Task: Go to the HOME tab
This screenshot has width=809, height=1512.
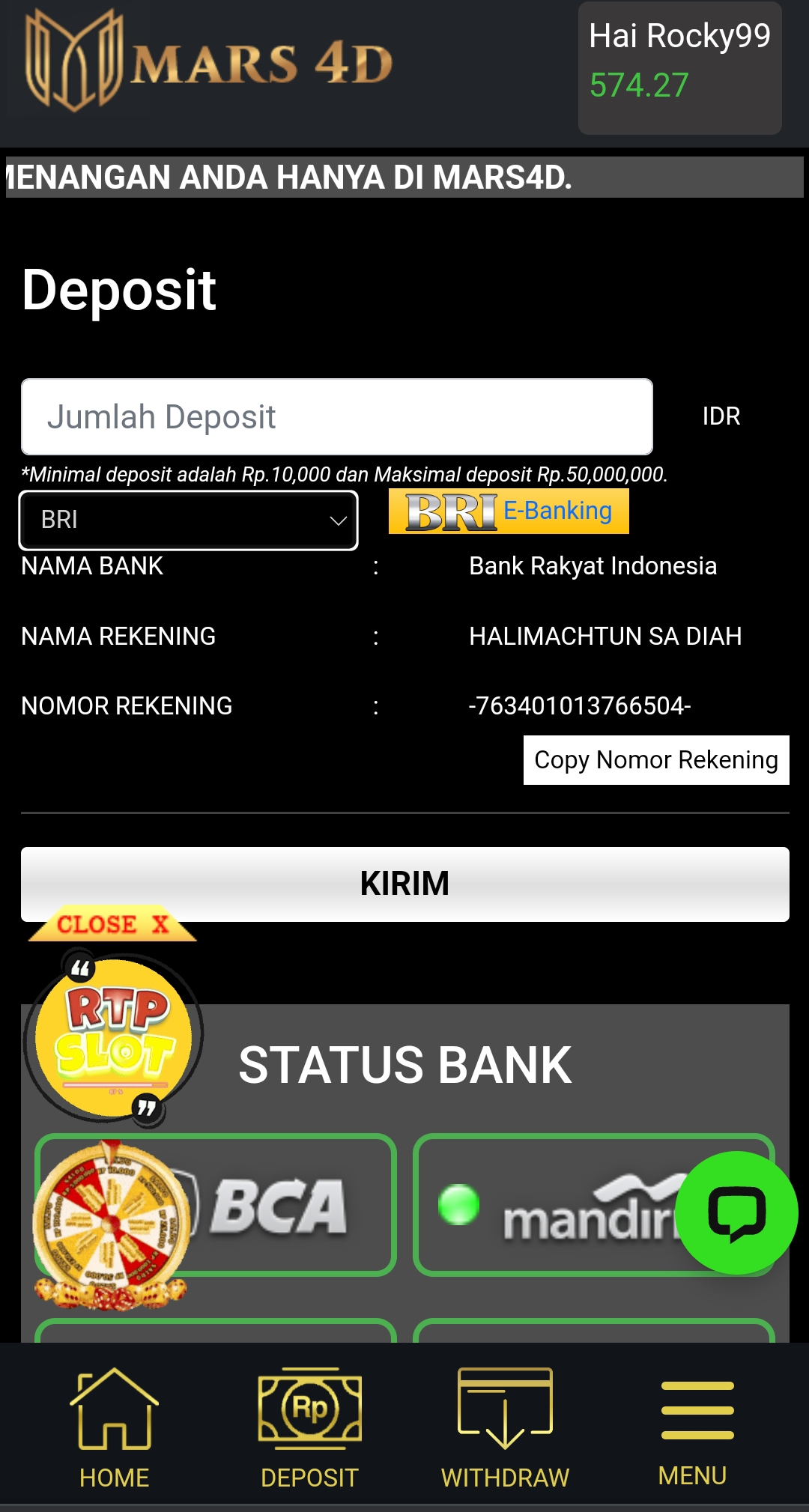Action: click(114, 1428)
